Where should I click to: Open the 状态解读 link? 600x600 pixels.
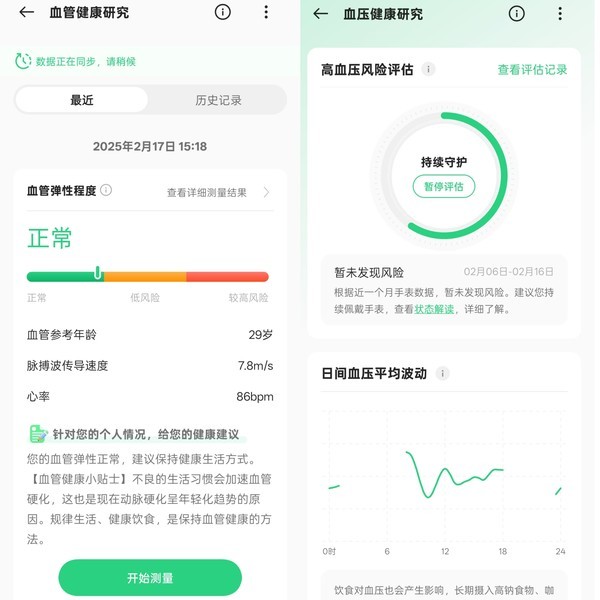coord(432,310)
